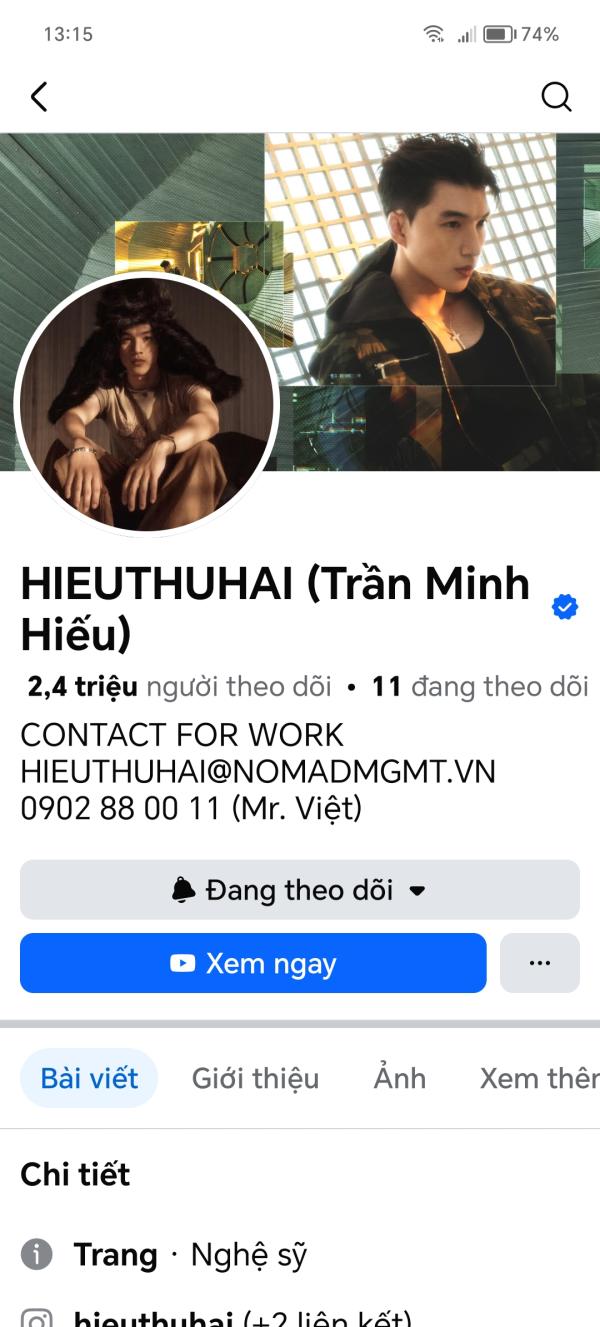Switch to the Bài viết tab

click(x=89, y=1078)
